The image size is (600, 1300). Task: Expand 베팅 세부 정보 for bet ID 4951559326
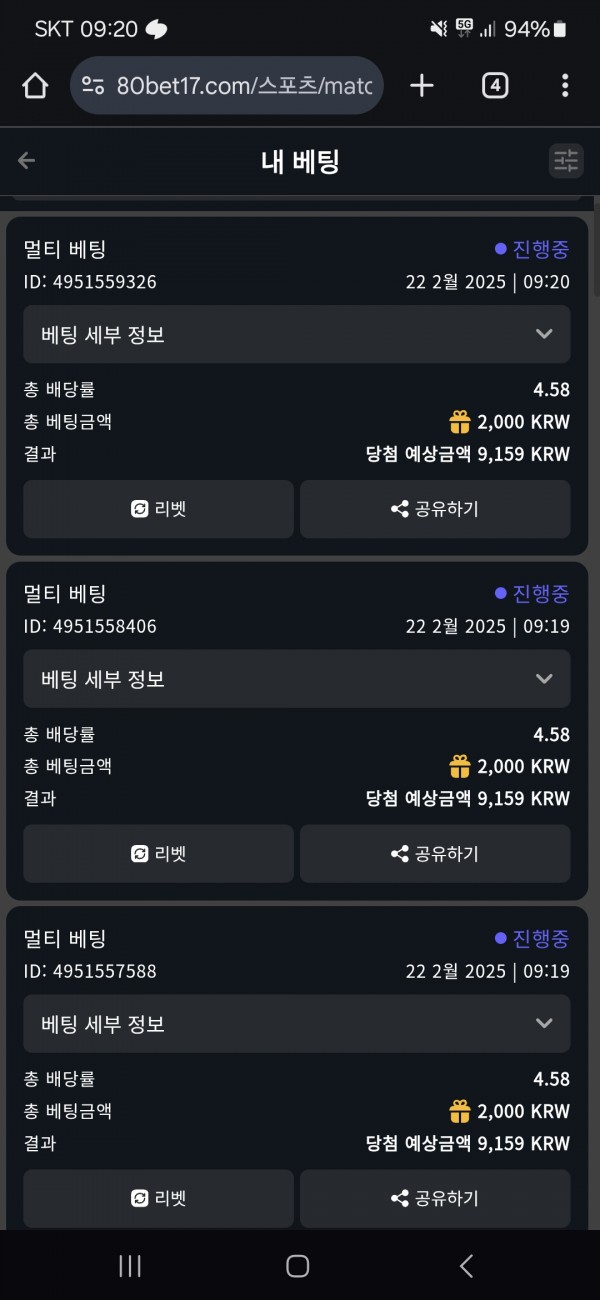[297, 334]
